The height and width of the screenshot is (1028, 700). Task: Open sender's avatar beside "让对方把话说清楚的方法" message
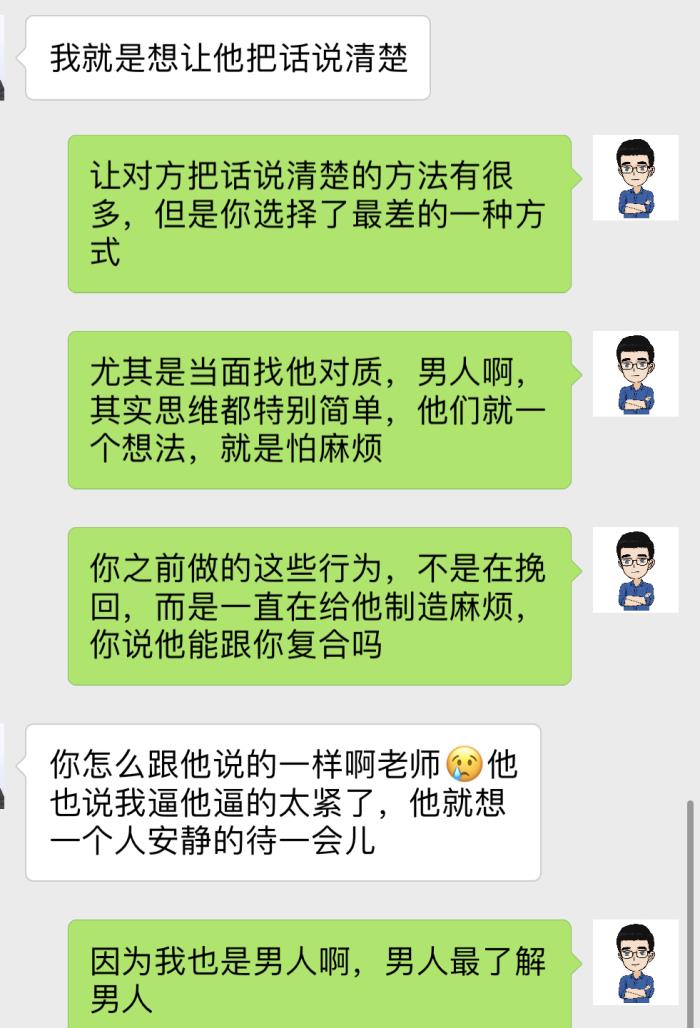tap(635, 178)
